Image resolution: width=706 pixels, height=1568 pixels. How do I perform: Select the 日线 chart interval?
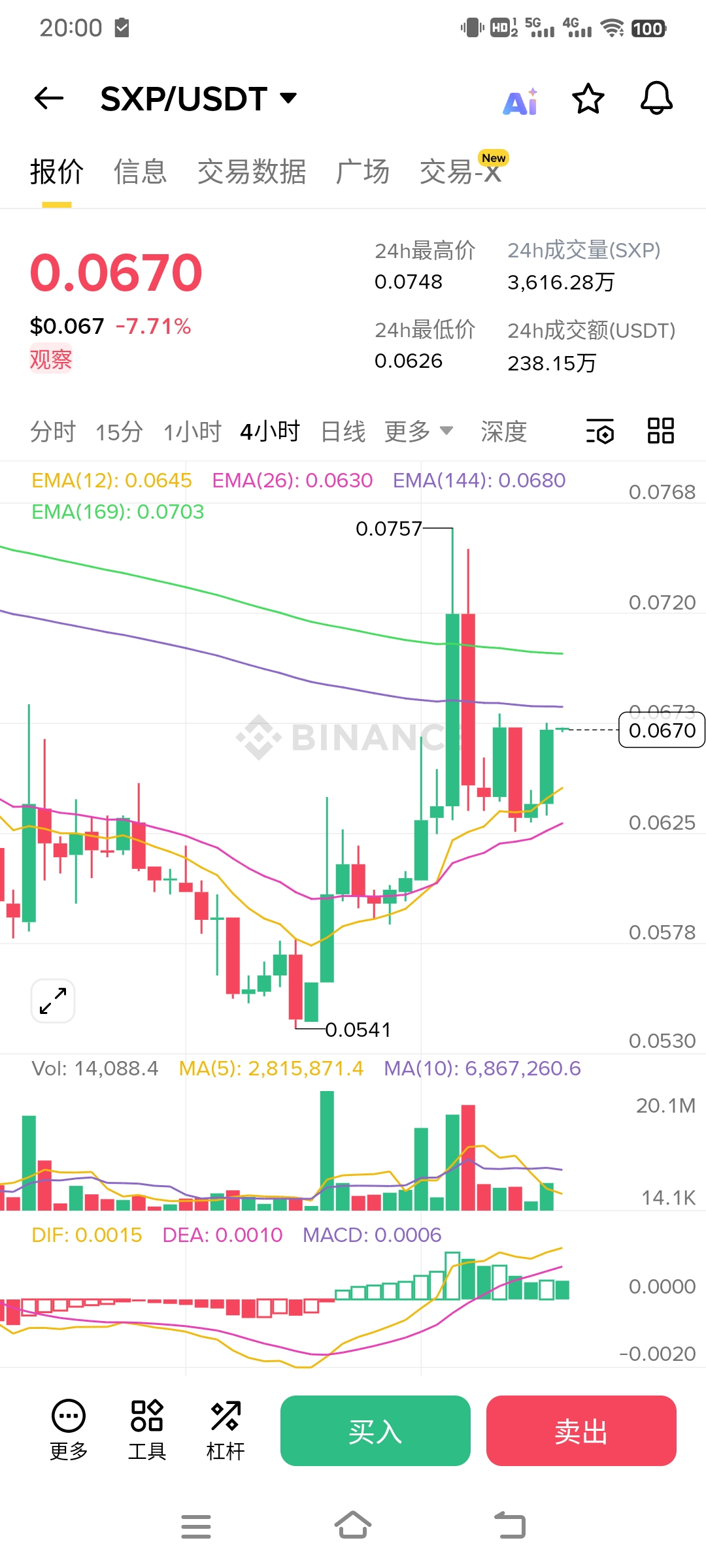[x=343, y=432]
